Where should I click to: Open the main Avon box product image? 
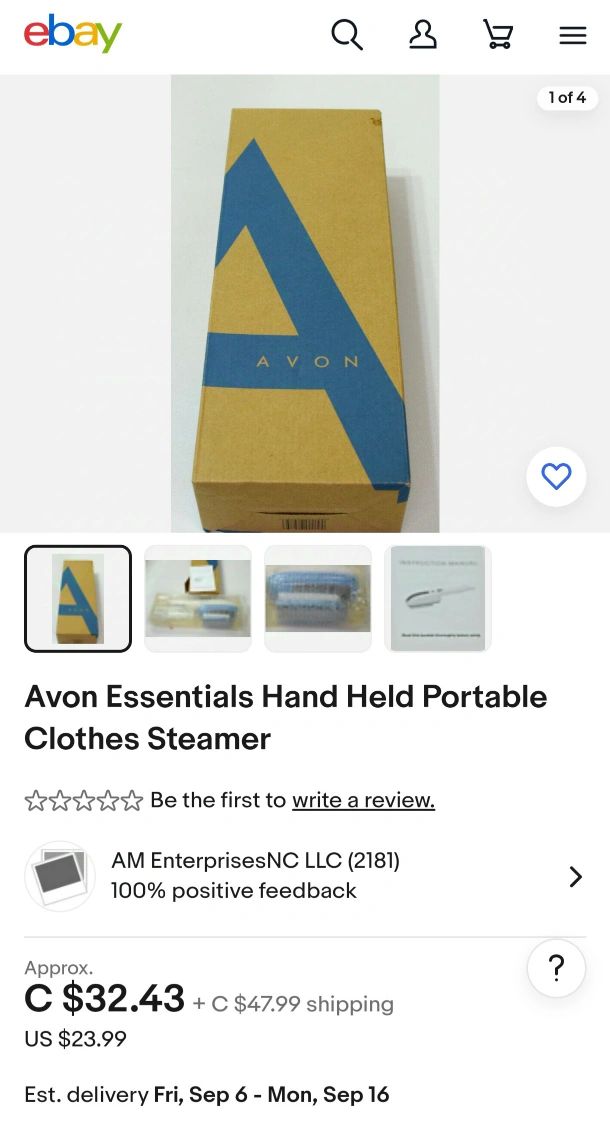click(x=305, y=304)
